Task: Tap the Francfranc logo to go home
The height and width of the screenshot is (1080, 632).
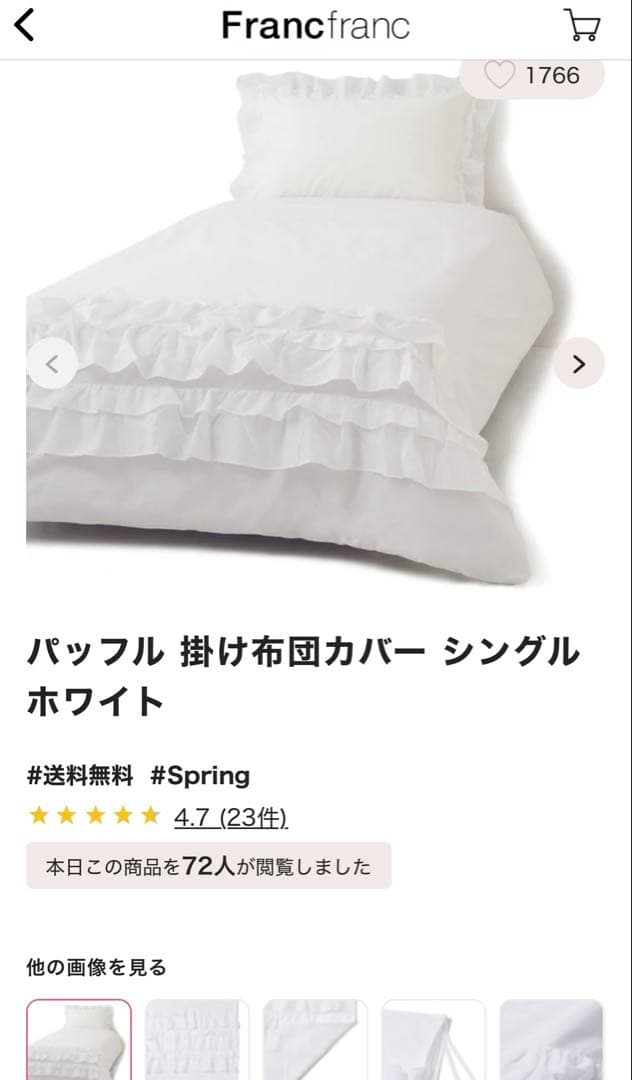Action: click(x=315, y=25)
